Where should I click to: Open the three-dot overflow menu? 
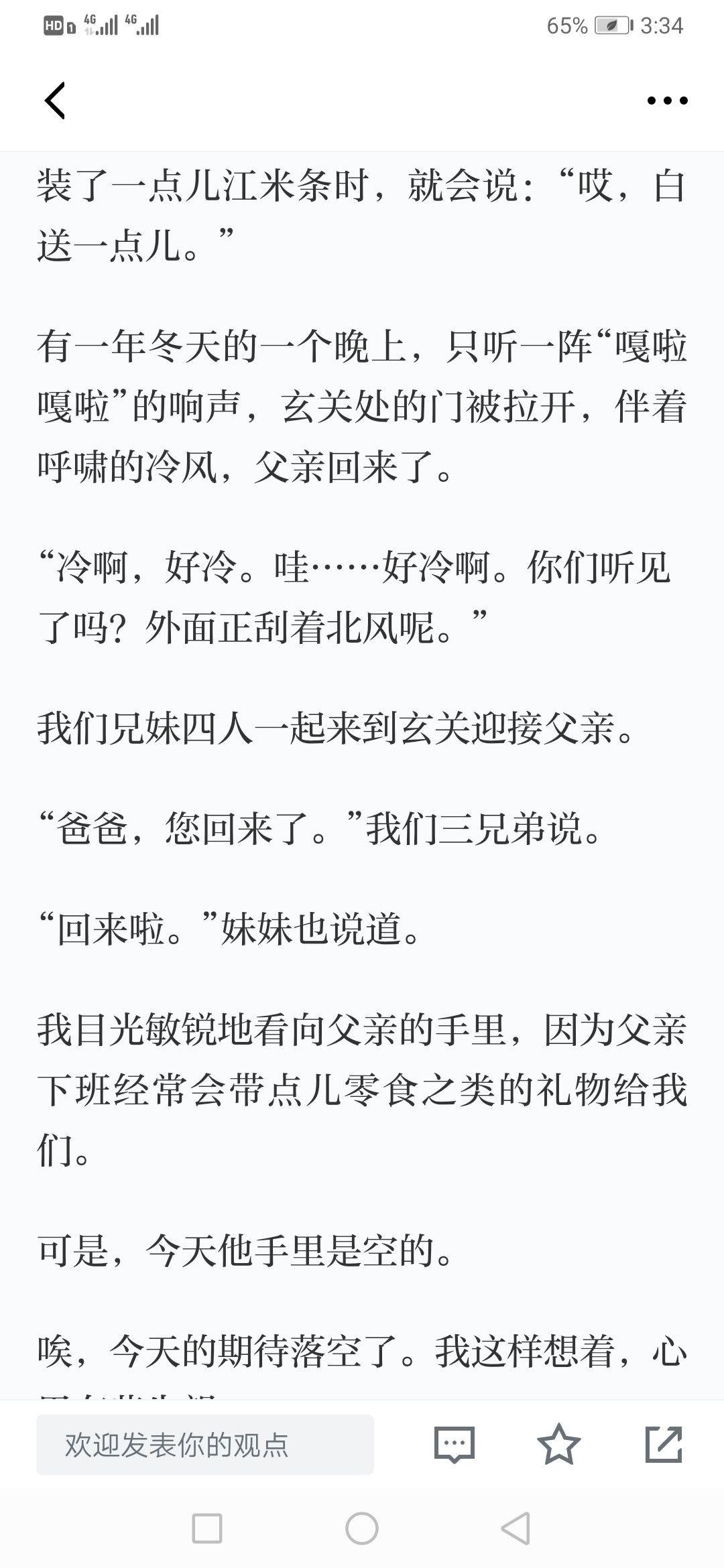click(667, 101)
